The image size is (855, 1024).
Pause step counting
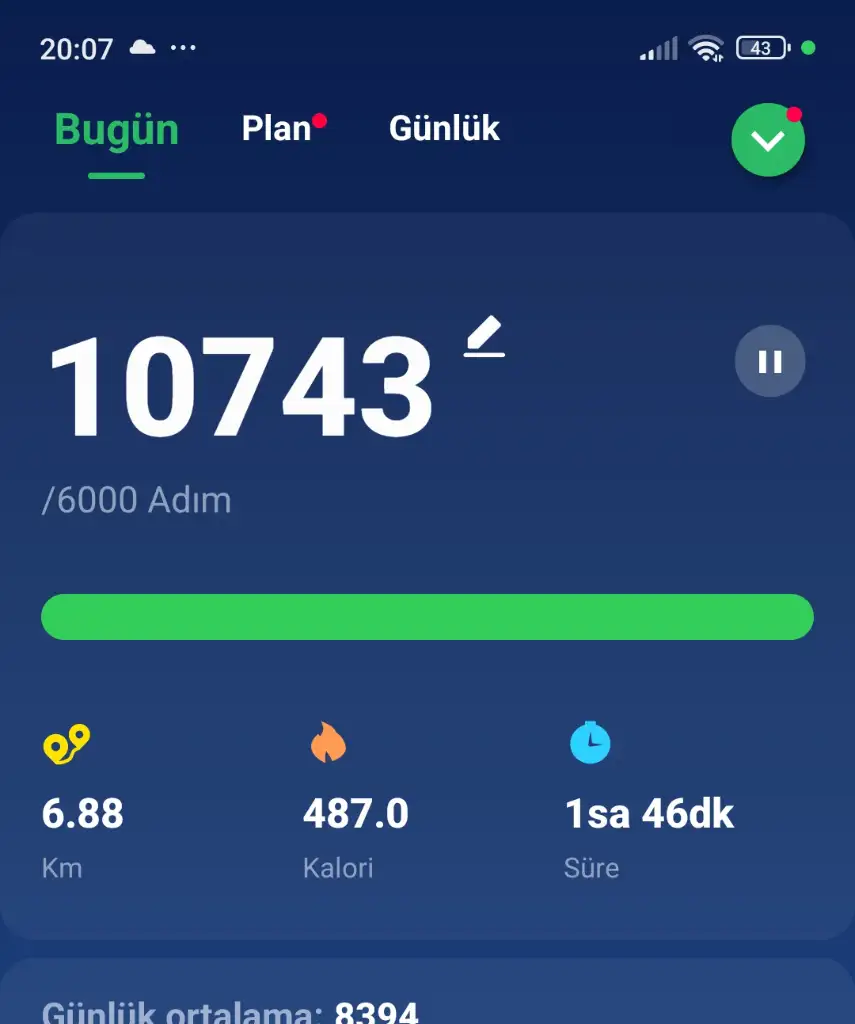click(769, 362)
